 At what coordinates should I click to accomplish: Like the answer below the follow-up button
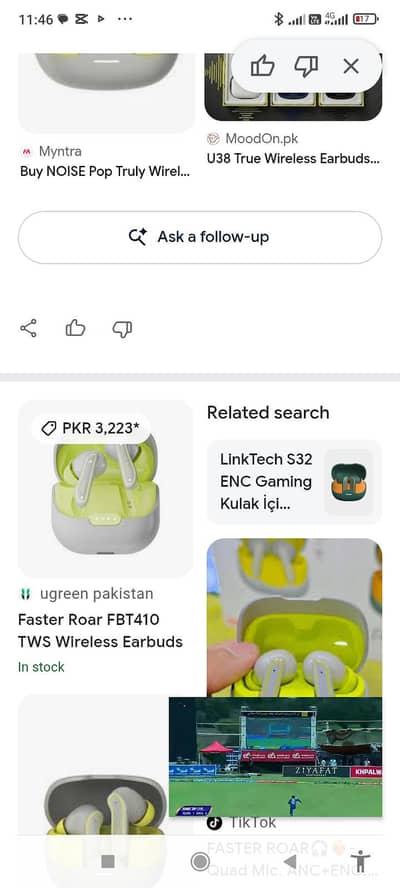75,328
